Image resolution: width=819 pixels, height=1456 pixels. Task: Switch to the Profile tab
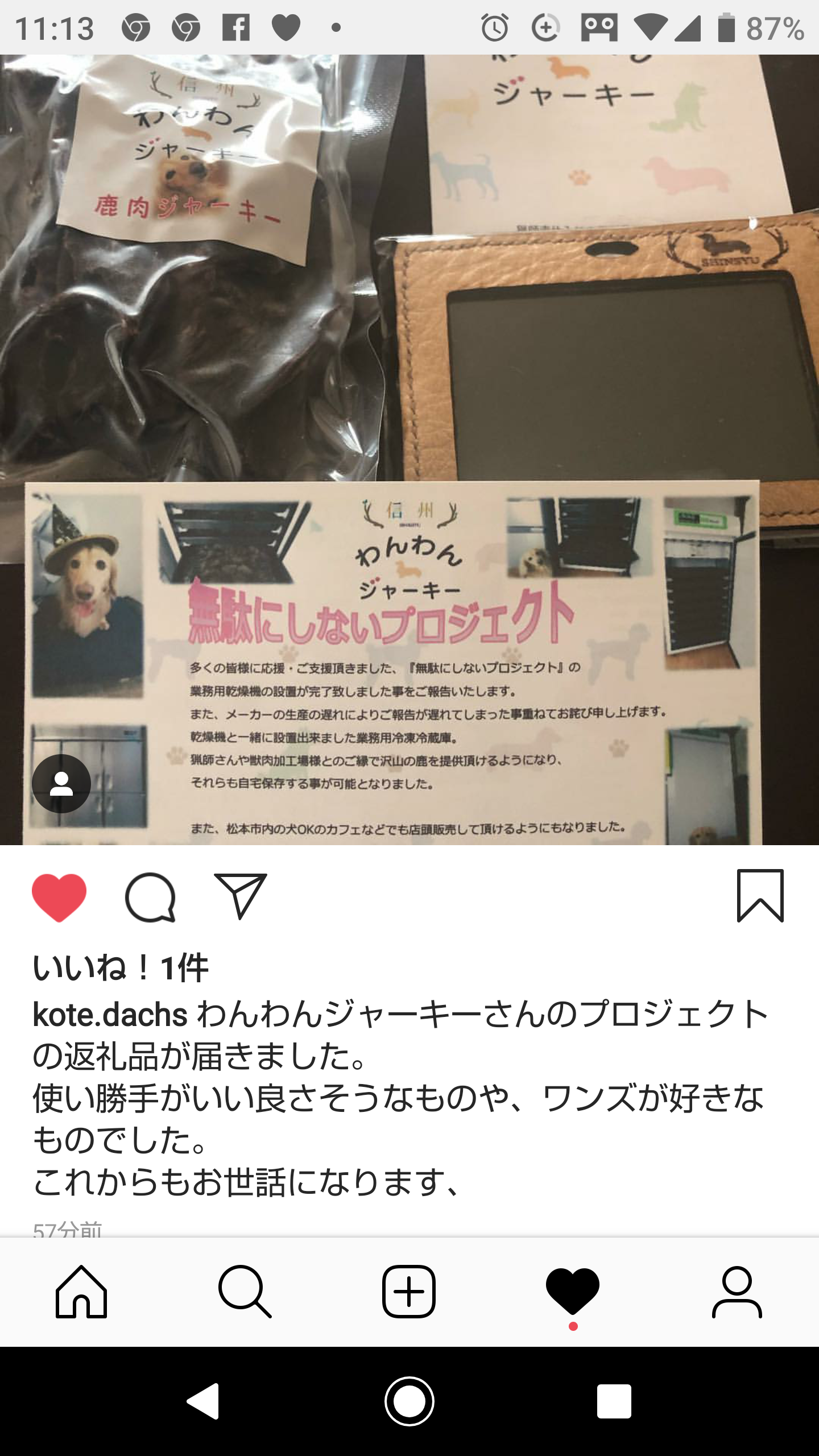click(x=737, y=1292)
